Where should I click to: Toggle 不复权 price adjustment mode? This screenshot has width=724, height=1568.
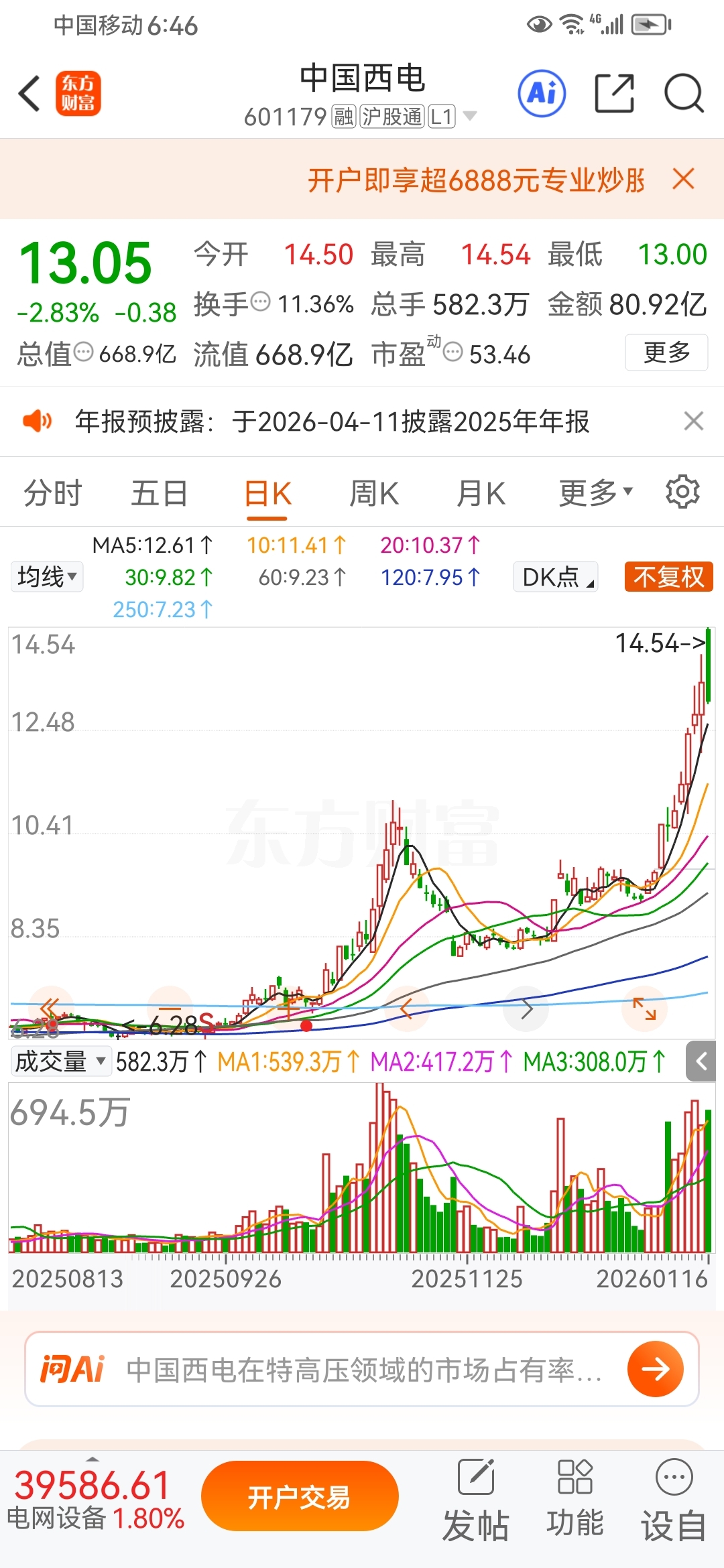(667, 576)
